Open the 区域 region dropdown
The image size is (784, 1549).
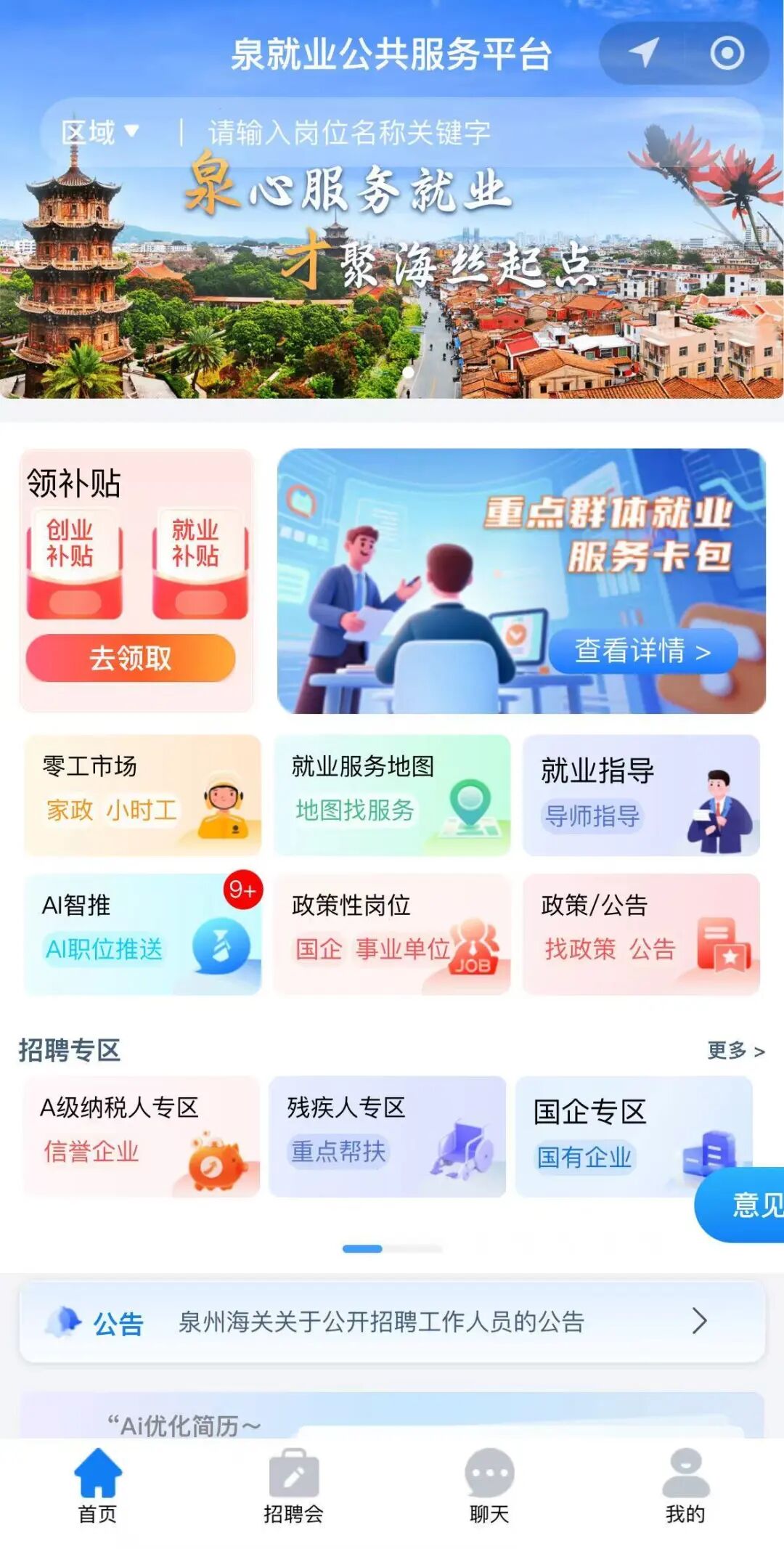click(x=99, y=132)
